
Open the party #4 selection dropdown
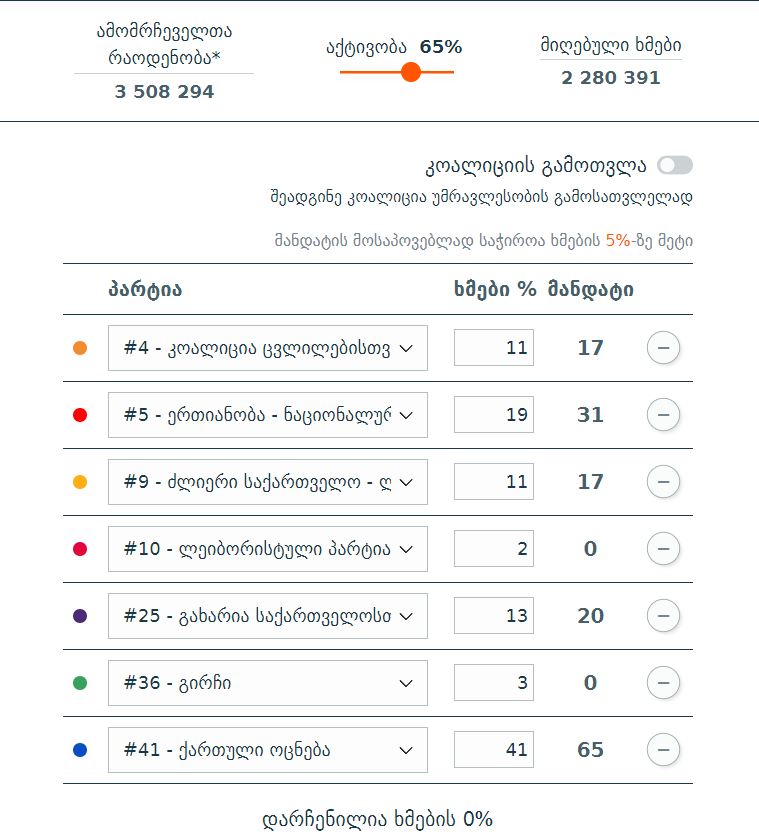[x=266, y=348]
